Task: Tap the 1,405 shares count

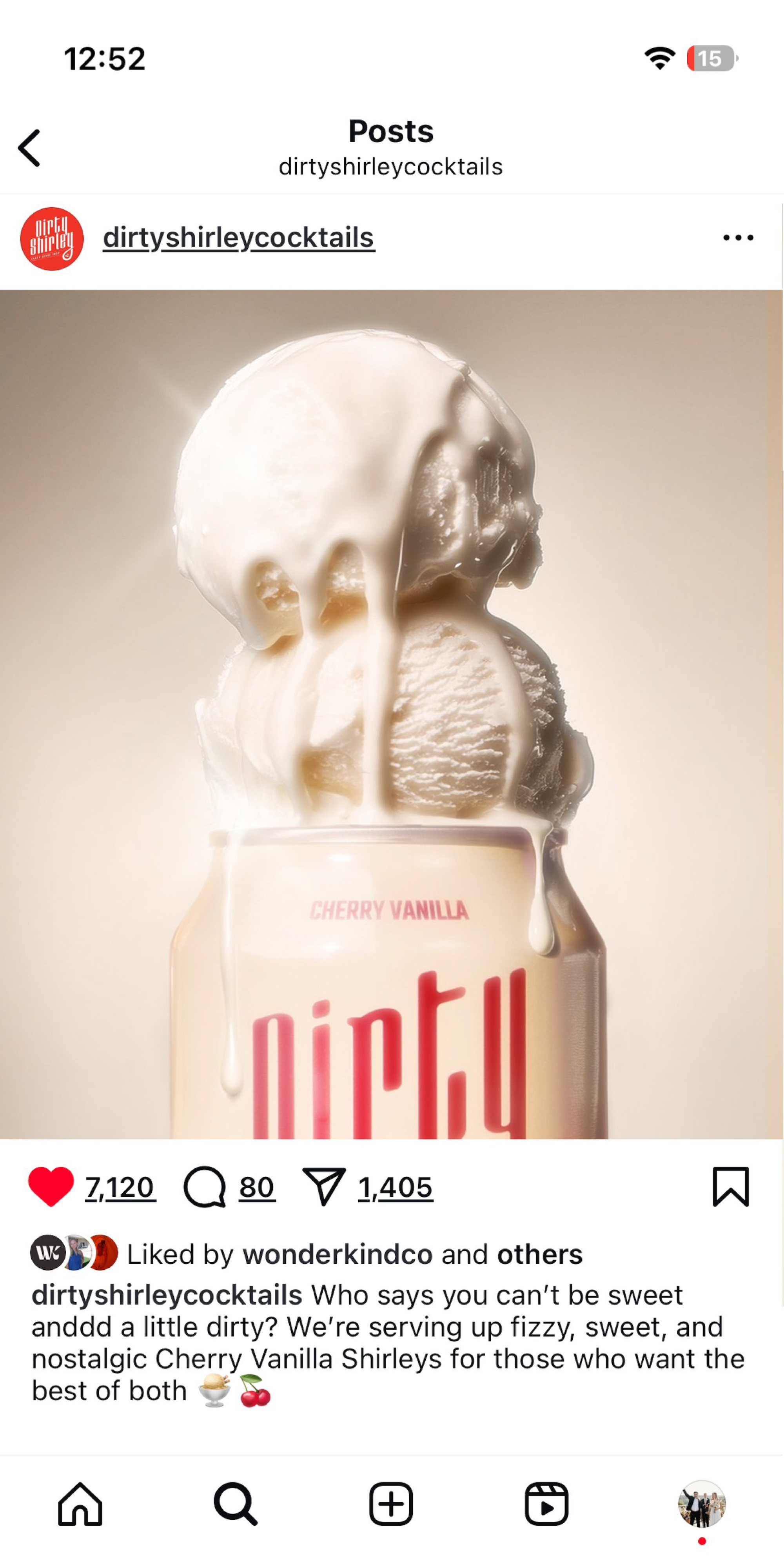Action: 396,1187
